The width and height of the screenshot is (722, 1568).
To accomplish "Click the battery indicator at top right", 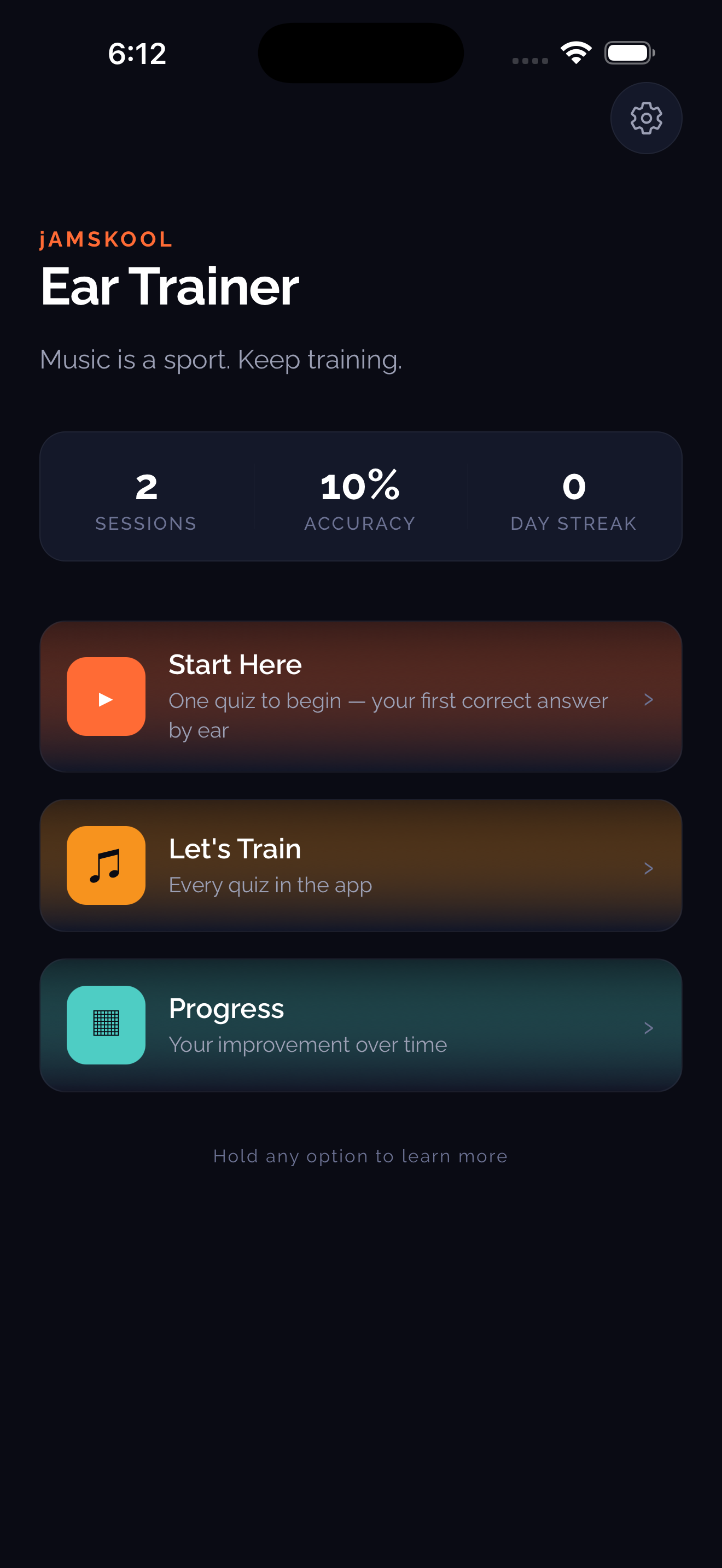I will [x=630, y=52].
